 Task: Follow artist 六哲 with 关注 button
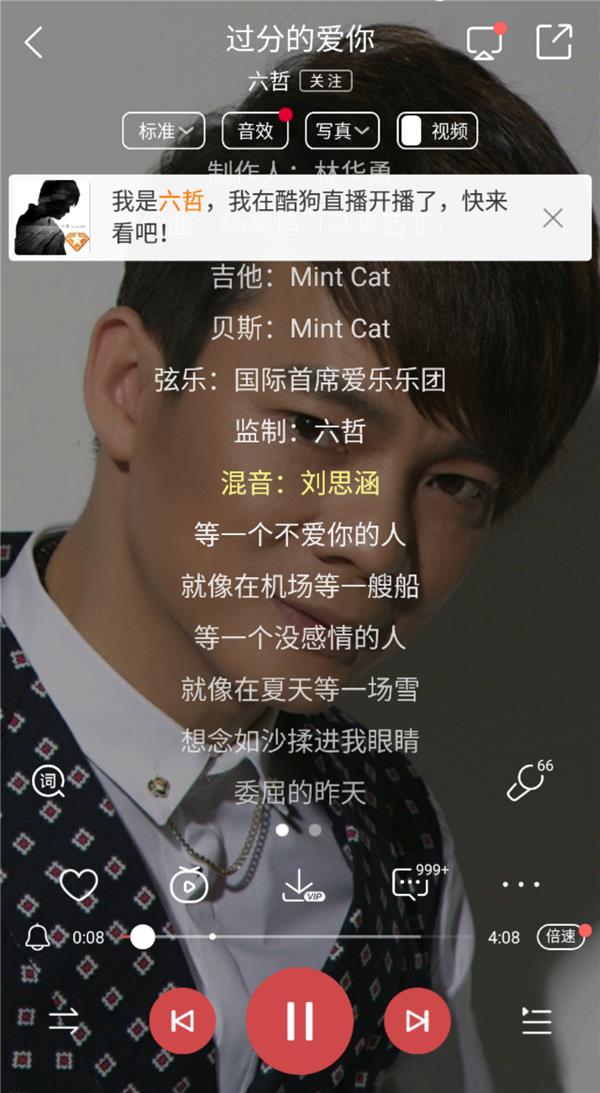325,81
